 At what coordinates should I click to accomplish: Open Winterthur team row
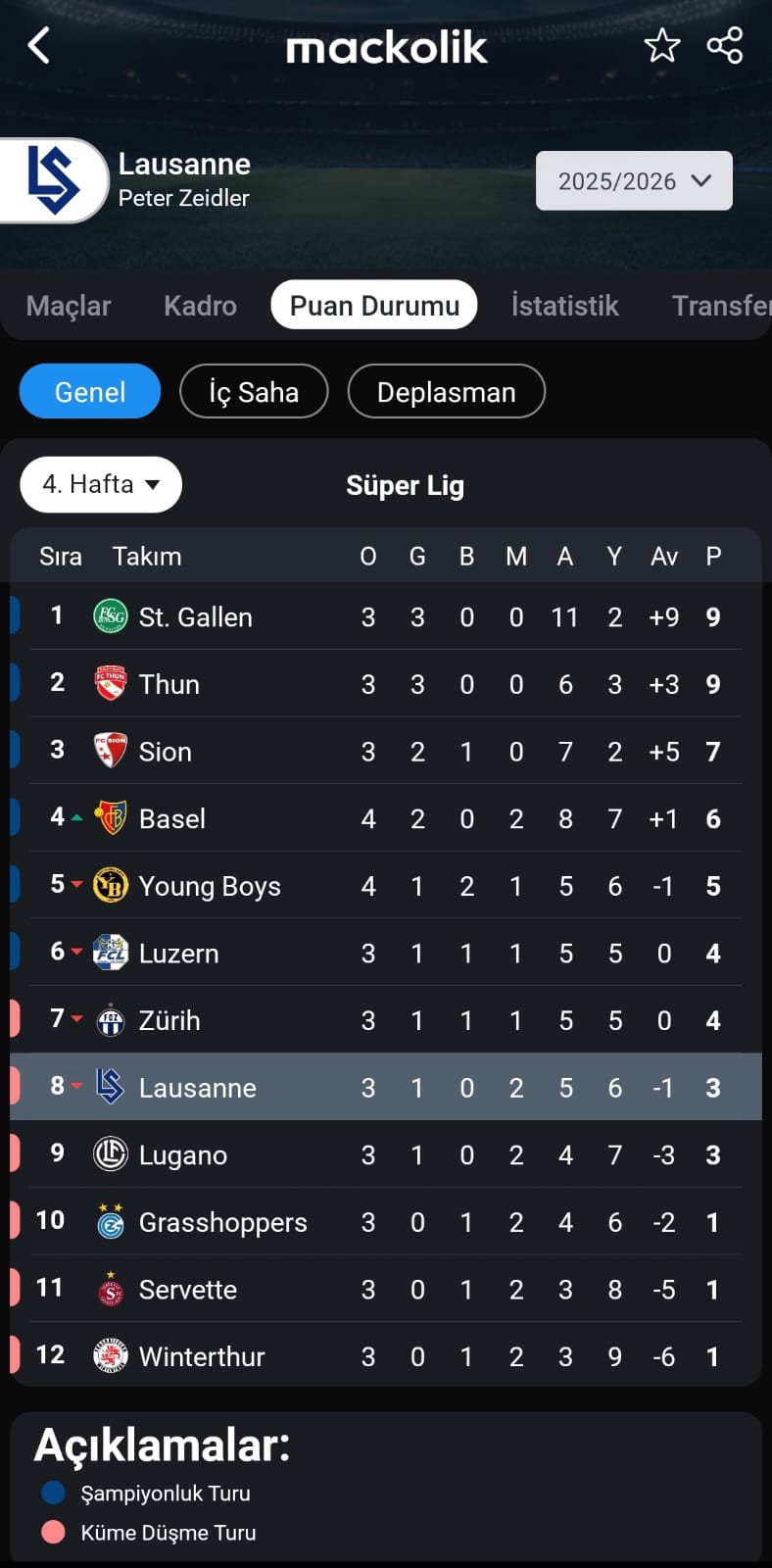click(x=386, y=1356)
